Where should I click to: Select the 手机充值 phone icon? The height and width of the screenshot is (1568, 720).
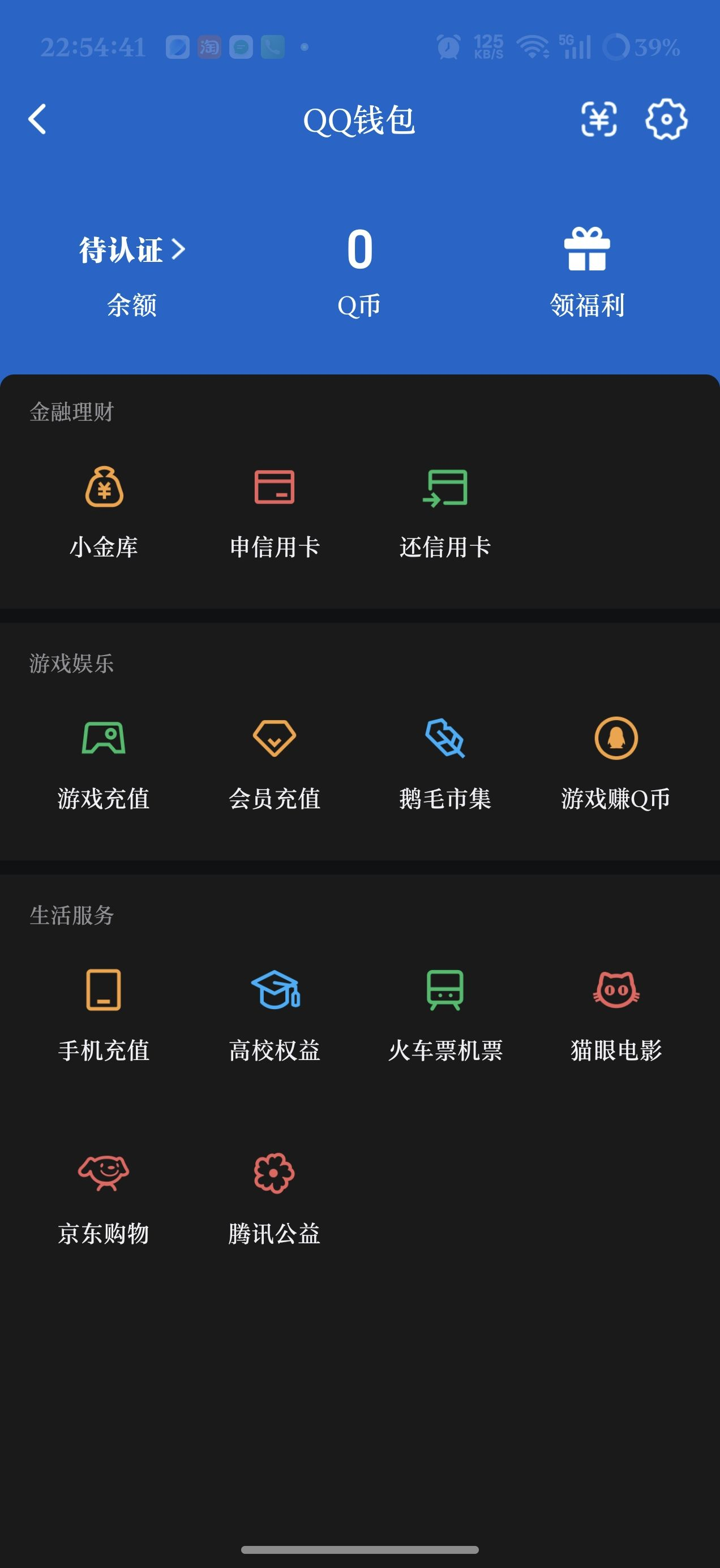(x=104, y=1001)
